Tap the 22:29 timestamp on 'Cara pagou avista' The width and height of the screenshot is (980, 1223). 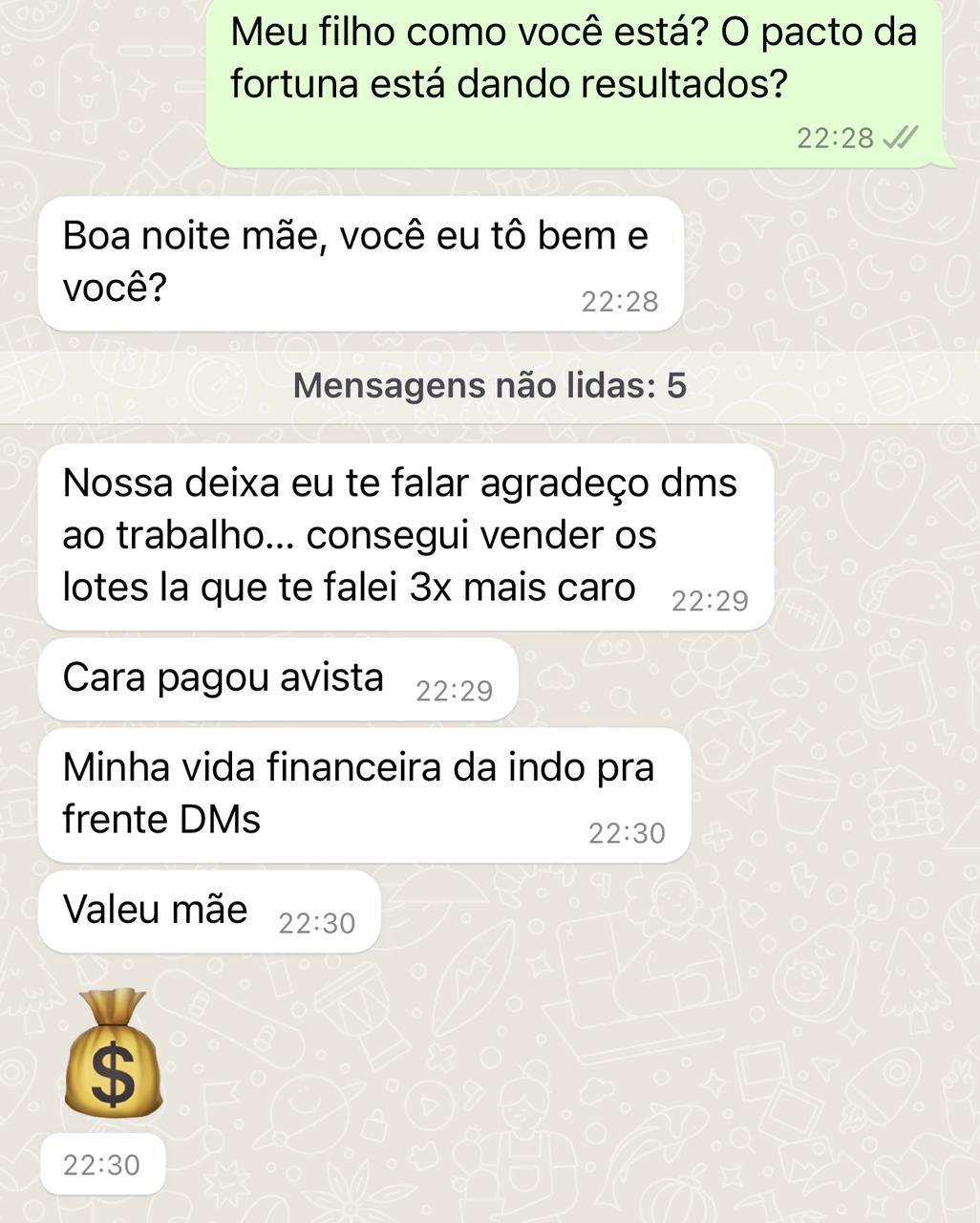(x=455, y=689)
